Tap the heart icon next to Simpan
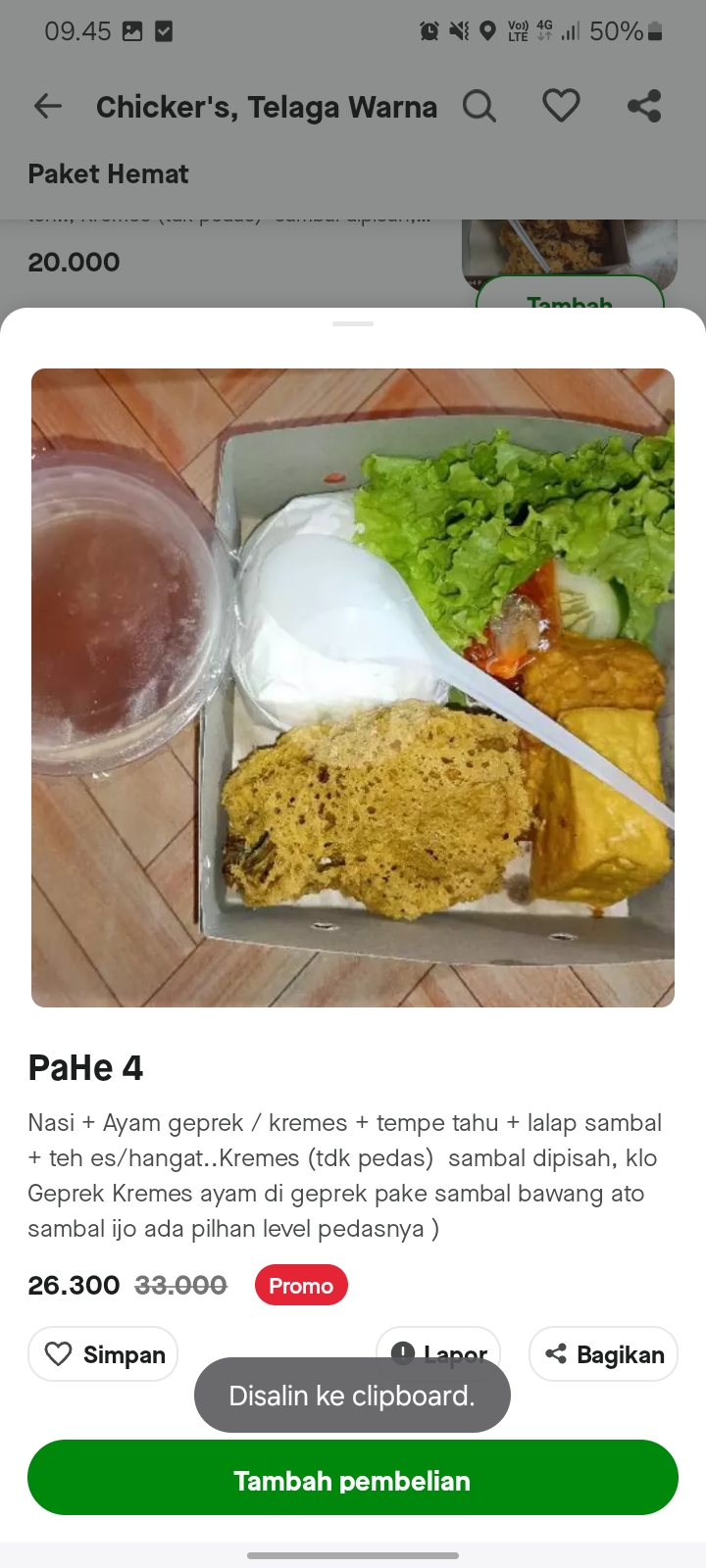This screenshot has height=1568, width=706. click(x=60, y=1353)
